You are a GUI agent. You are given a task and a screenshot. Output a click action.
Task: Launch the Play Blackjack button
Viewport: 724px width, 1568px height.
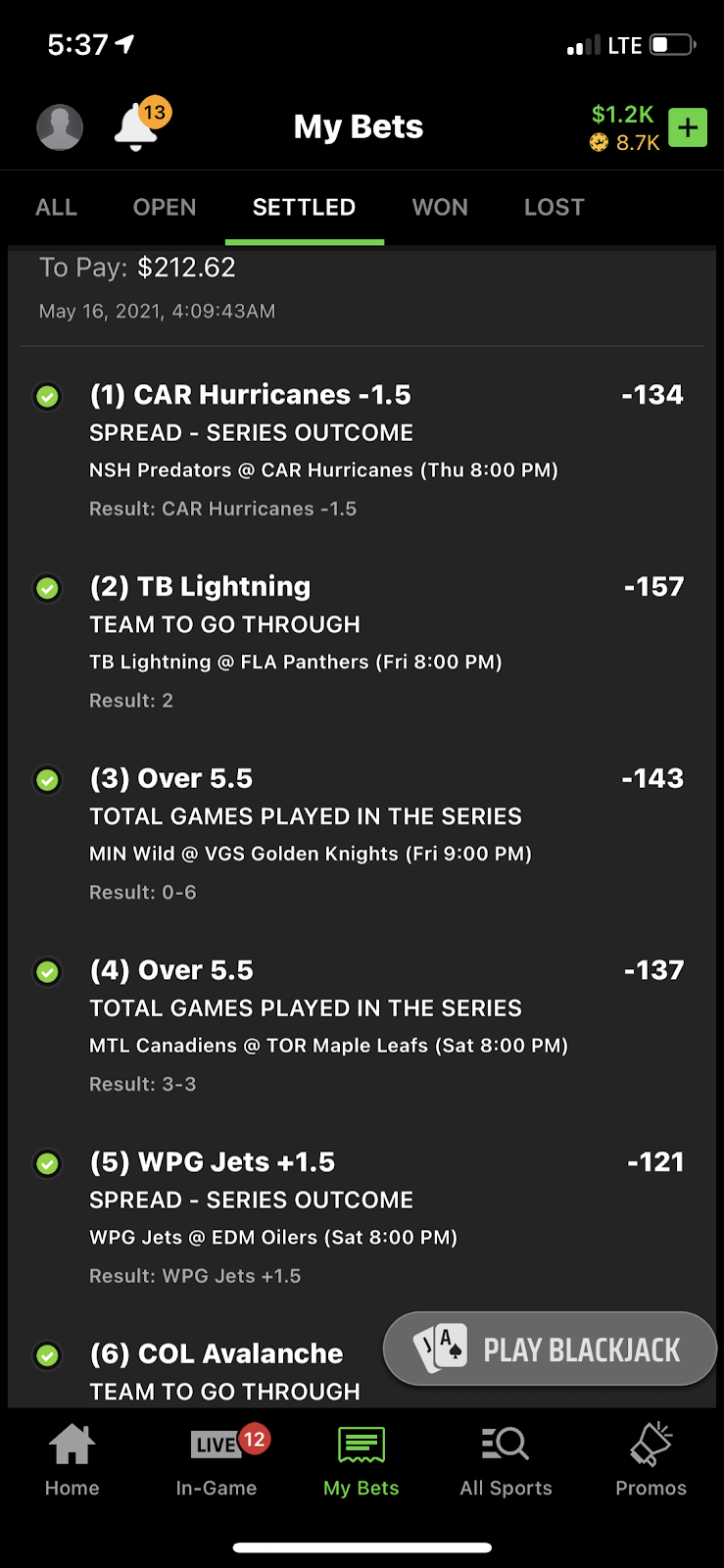pos(550,1348)
